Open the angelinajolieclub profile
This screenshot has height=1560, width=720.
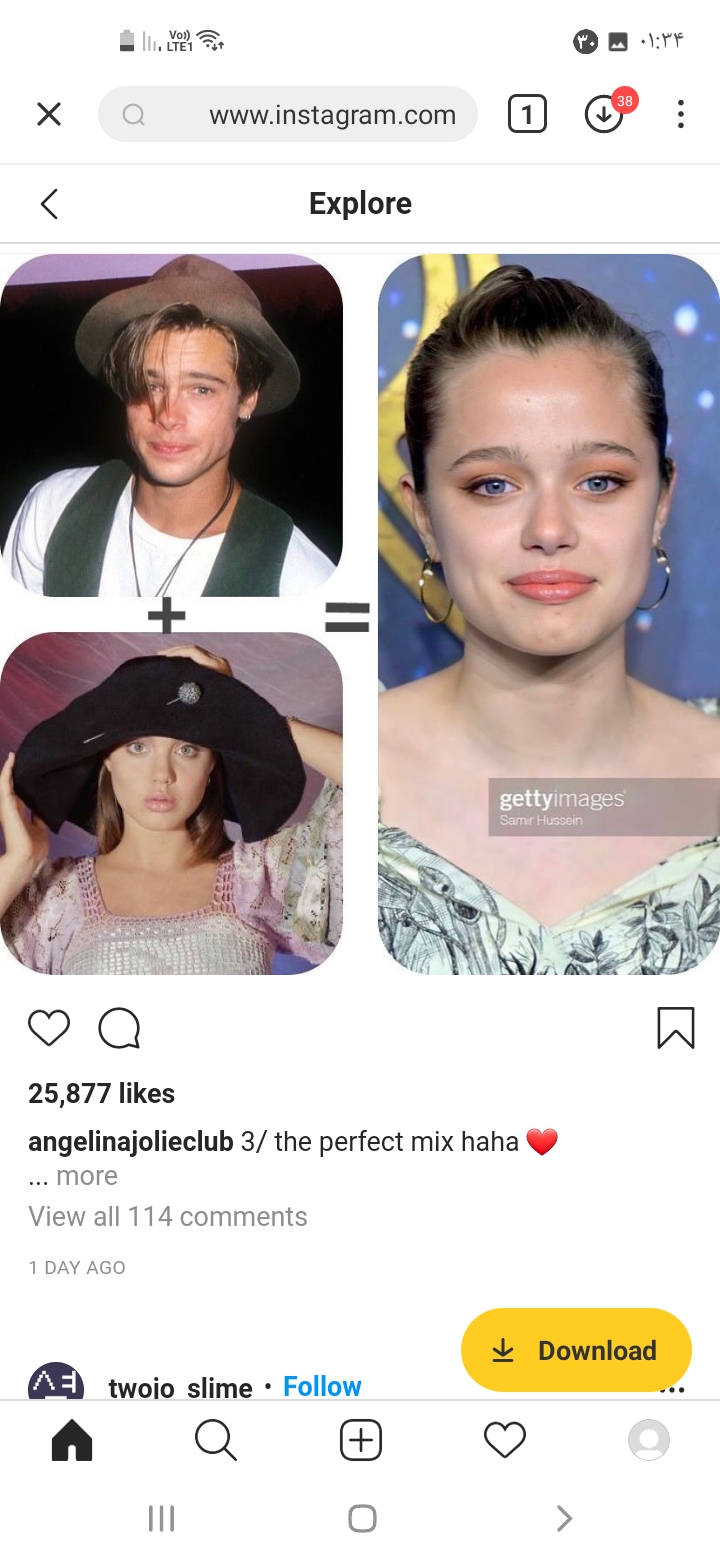tap(130, 1141)
